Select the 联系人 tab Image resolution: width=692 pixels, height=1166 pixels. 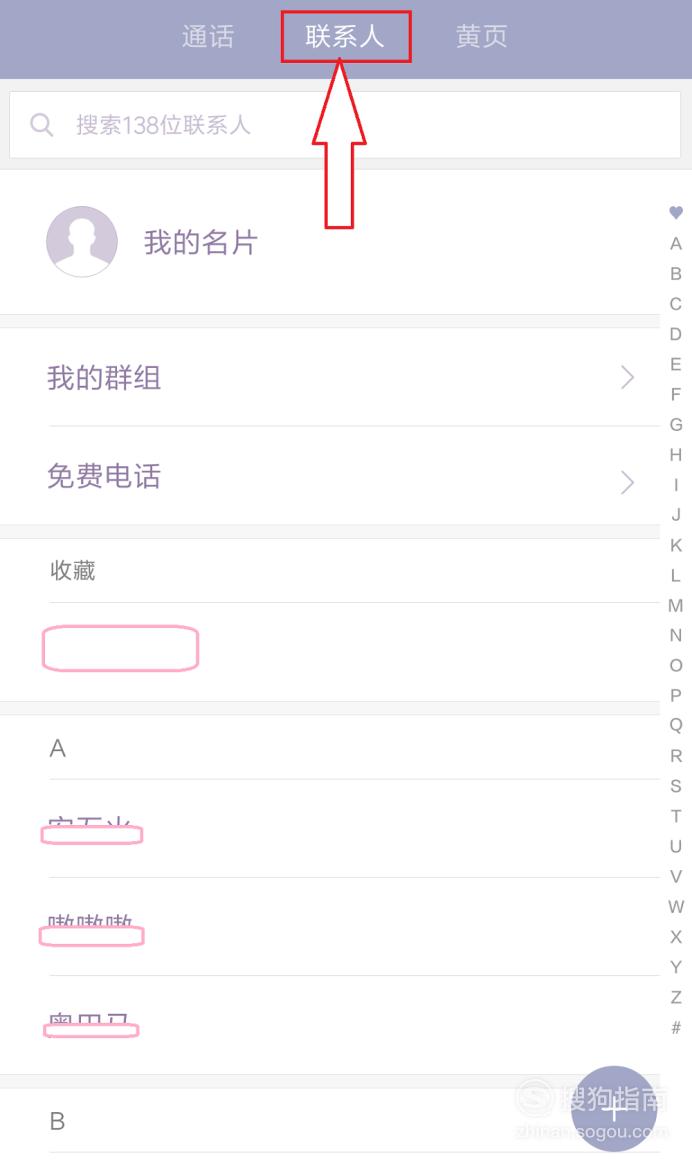[x=345, y=36]
